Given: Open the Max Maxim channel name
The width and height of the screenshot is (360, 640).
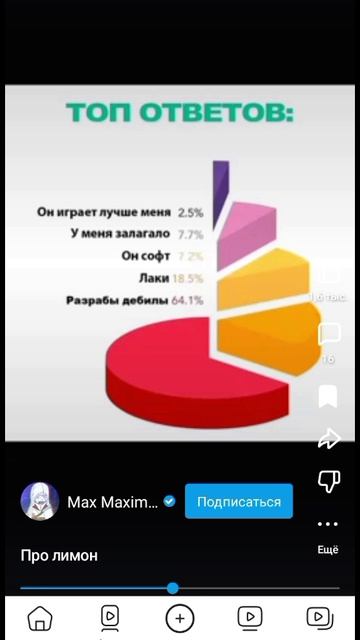Looking at the screenshot, I should click(x=113, y=502).
